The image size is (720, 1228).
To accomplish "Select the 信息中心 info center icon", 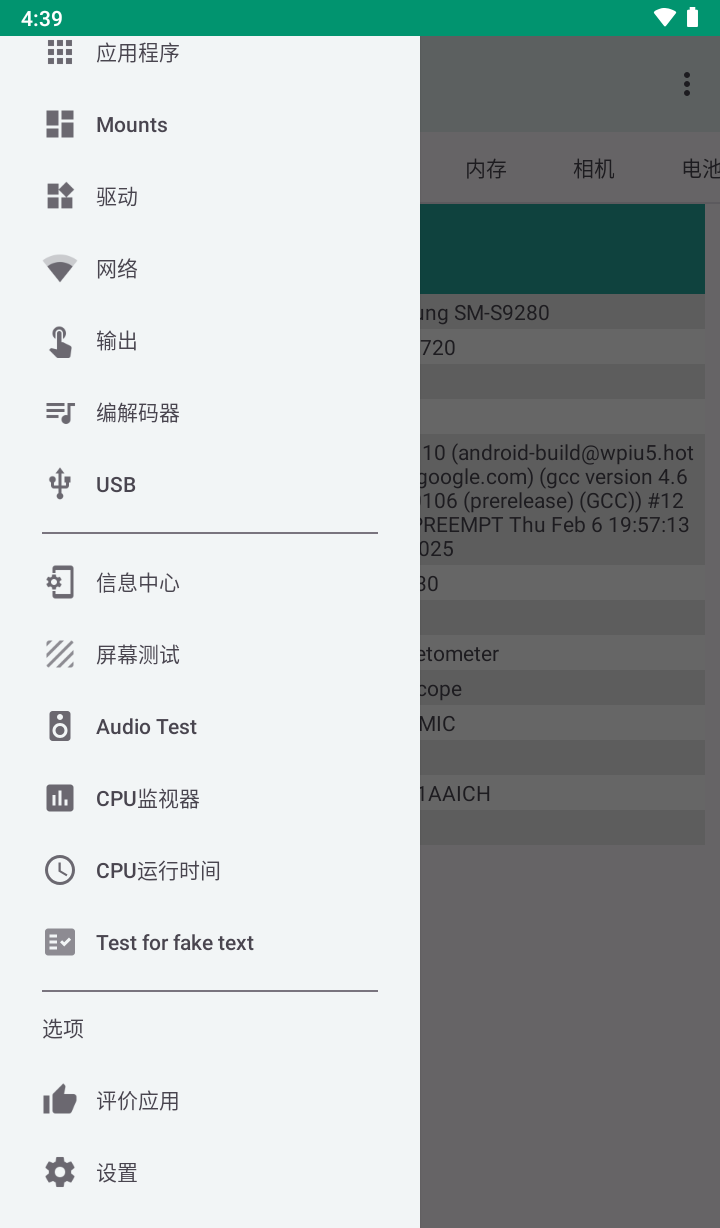I will pyautogui.click(x=60, y=581).
